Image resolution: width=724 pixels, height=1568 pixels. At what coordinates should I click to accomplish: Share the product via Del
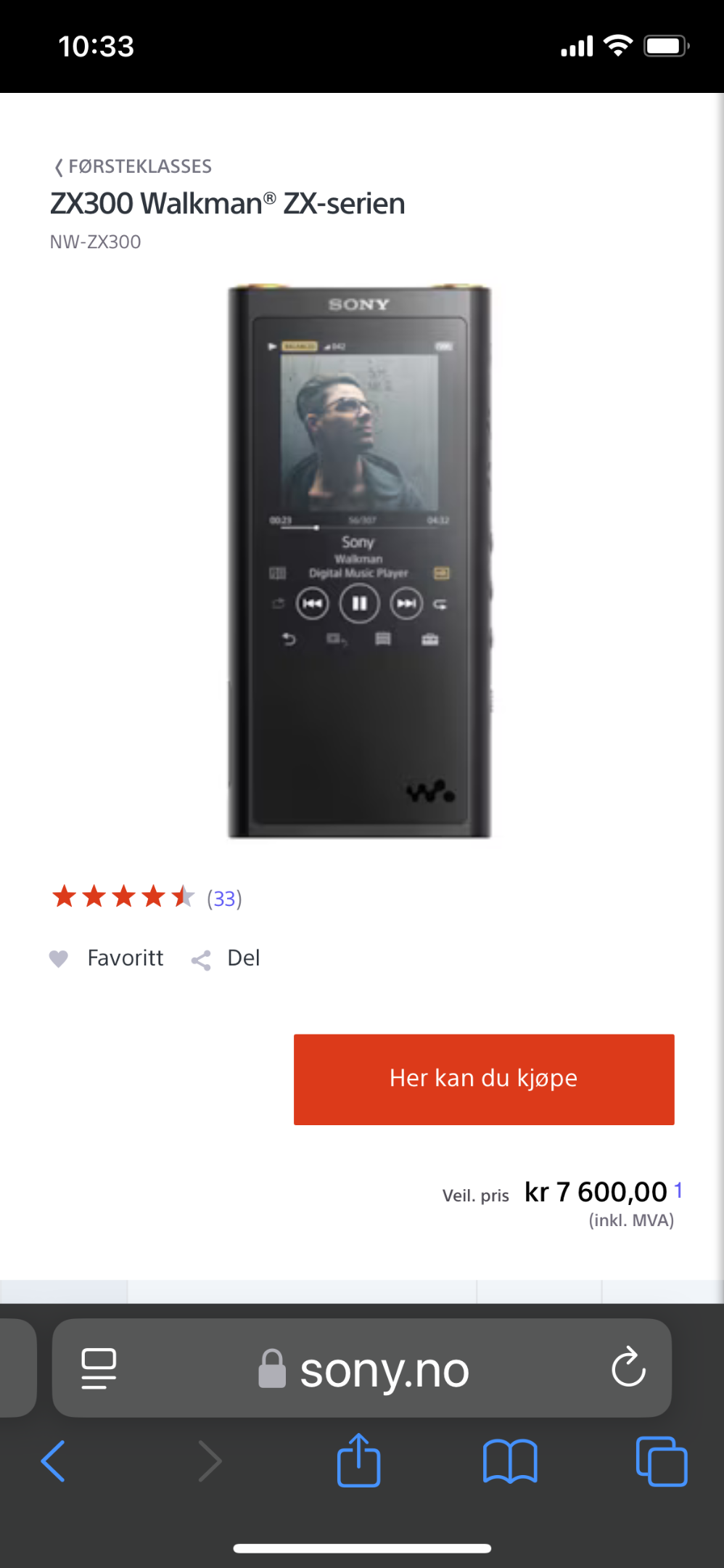point(226,958)
